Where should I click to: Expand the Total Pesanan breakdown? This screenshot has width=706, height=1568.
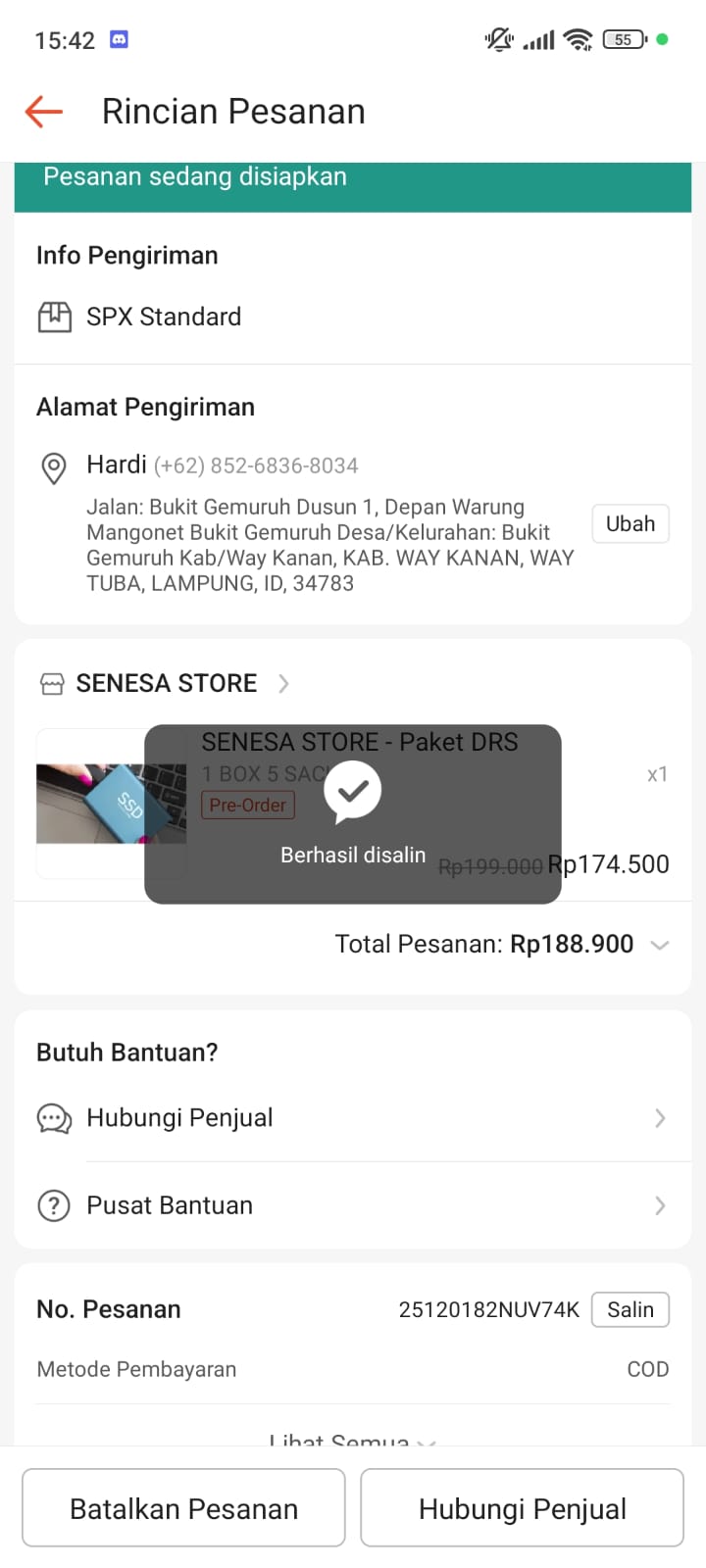pos(660,945)
